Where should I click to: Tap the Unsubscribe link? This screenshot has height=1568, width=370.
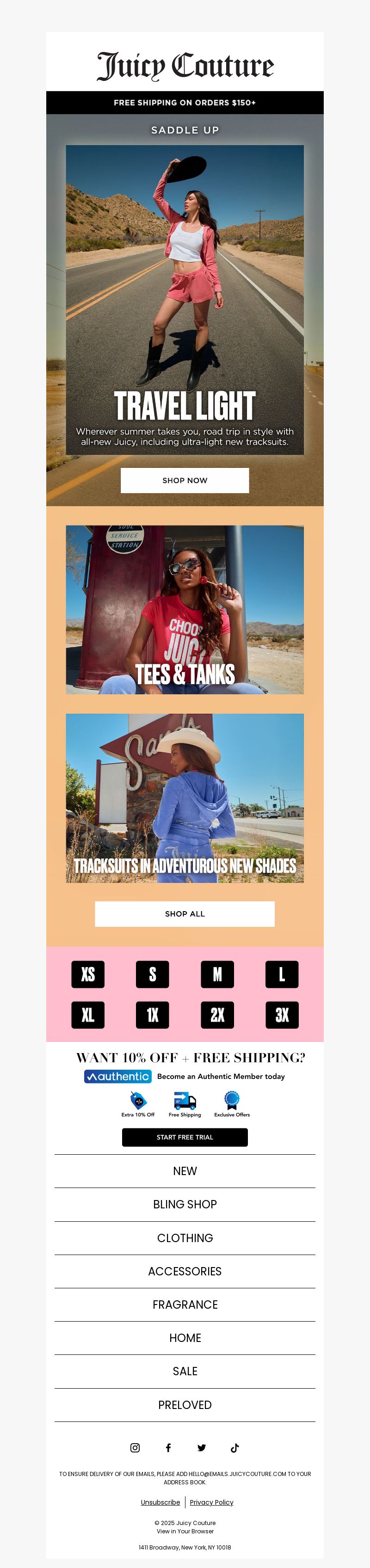160,1501
